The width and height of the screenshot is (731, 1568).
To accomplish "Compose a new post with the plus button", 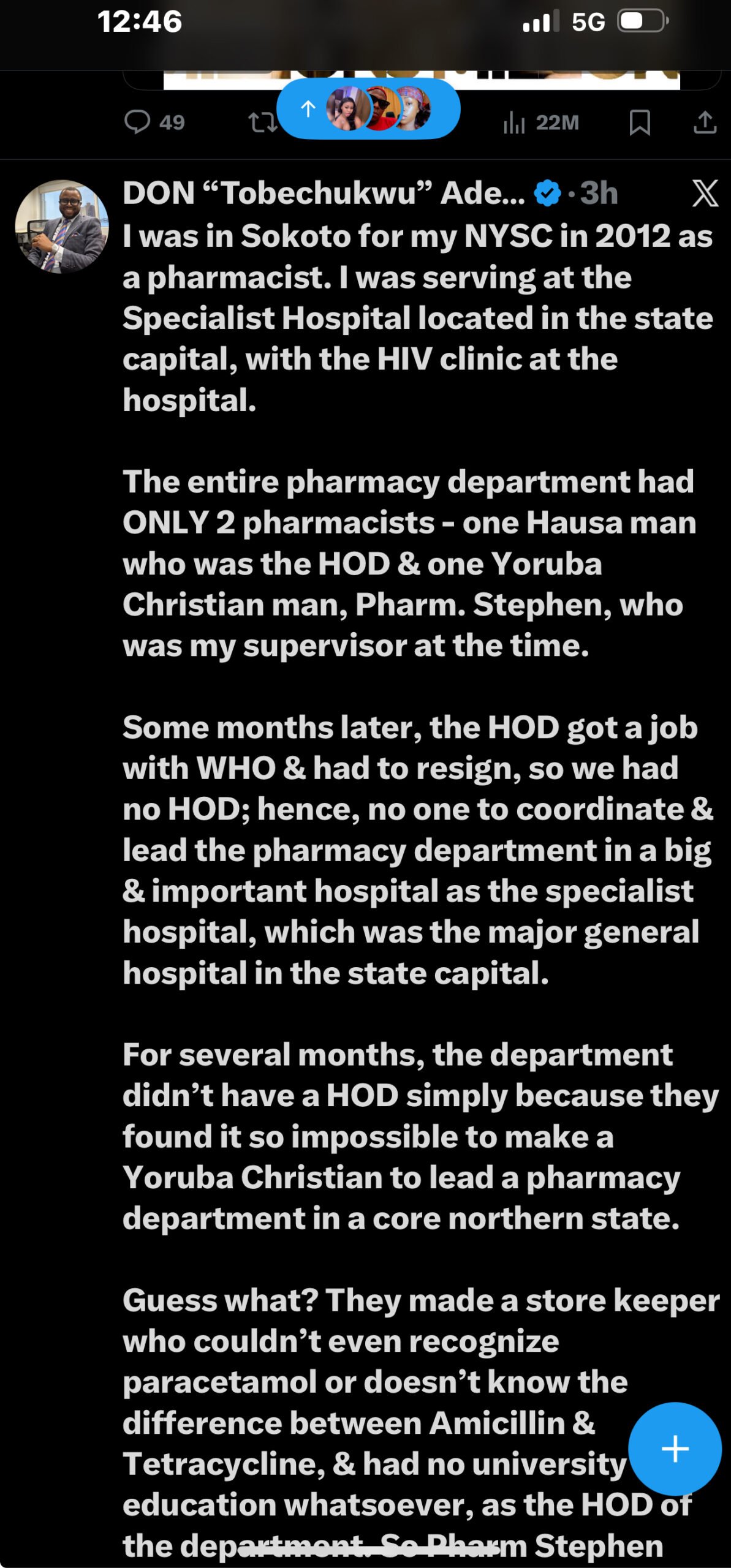I will point(675,1449).
